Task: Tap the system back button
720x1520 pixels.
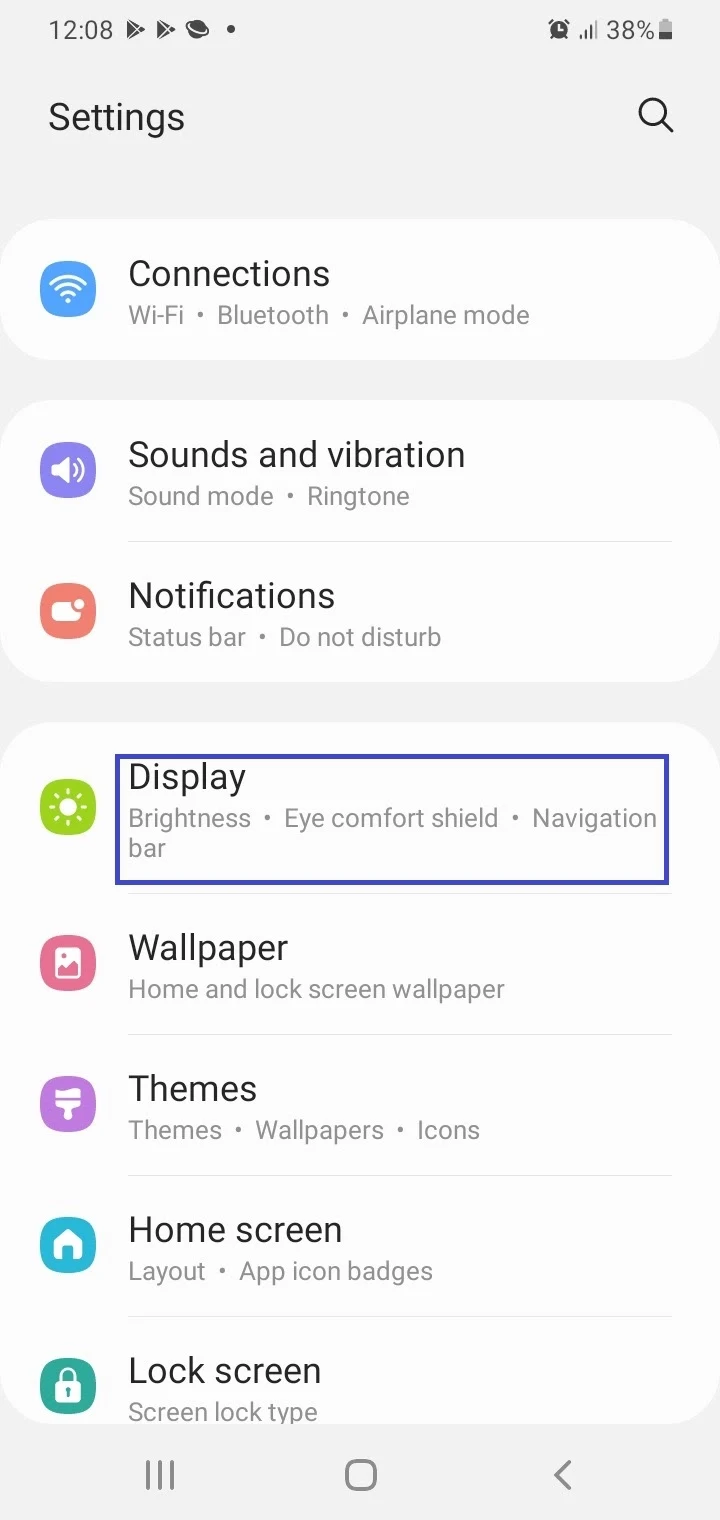Action: click(562, 1474)
